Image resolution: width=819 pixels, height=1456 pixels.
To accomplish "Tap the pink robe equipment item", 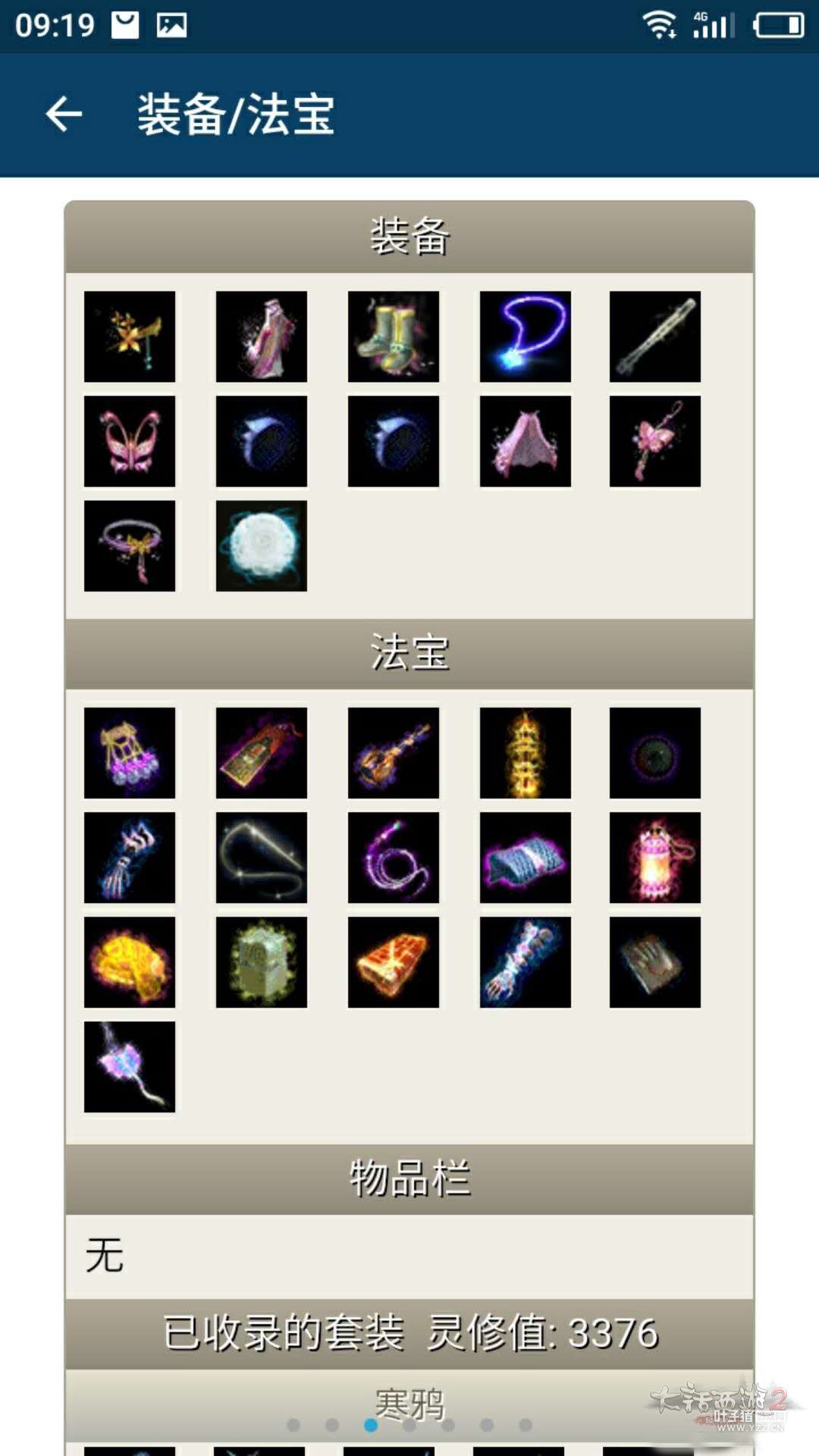I will tap(262, 337).
